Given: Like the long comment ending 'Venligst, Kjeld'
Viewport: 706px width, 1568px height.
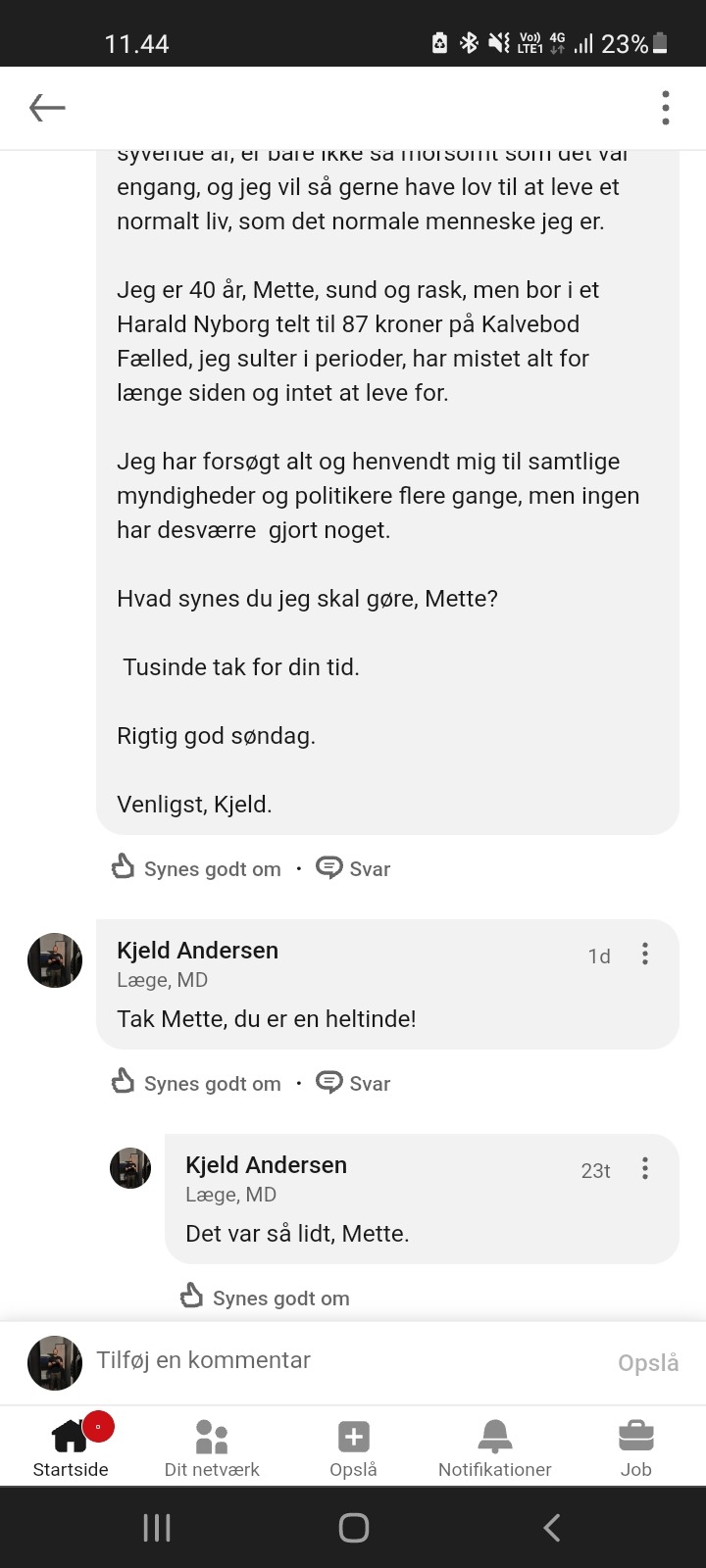Looking at the screenshot, I should pos(196,868).
